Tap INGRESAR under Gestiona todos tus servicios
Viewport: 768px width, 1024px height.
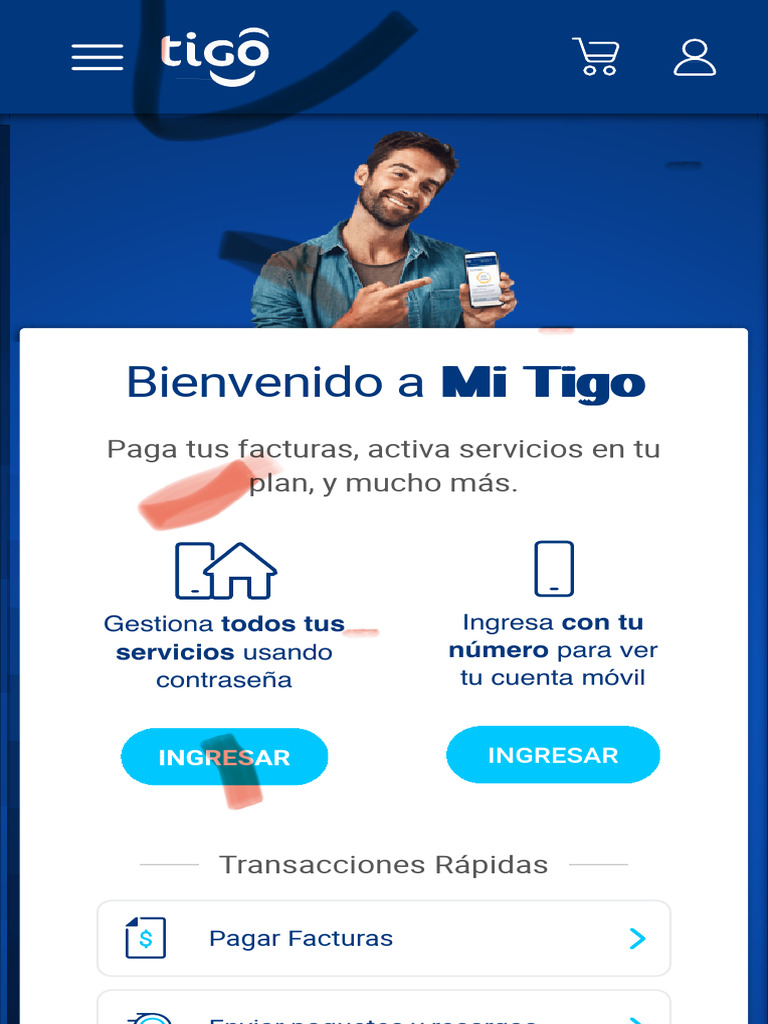(224, 756)
